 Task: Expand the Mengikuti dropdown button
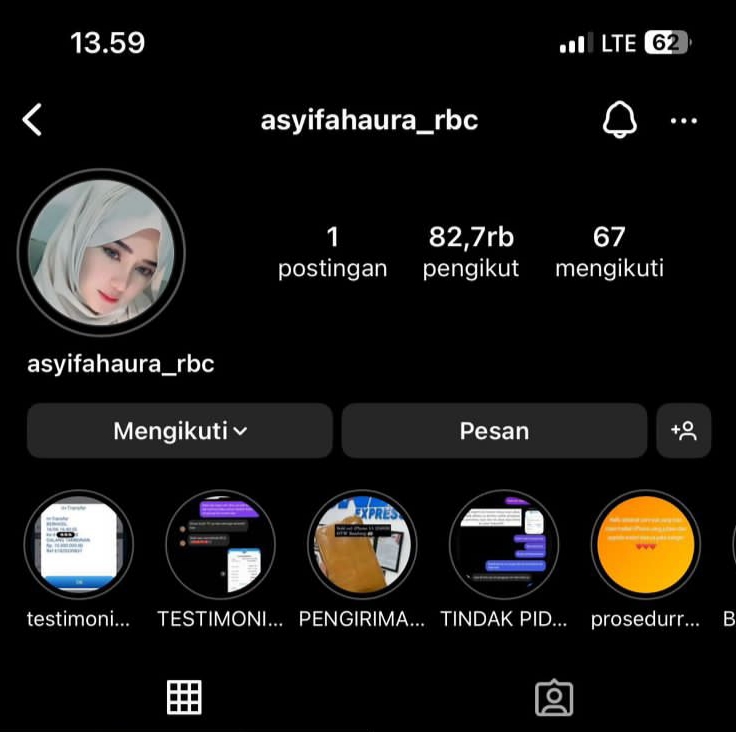click(180, 431)
